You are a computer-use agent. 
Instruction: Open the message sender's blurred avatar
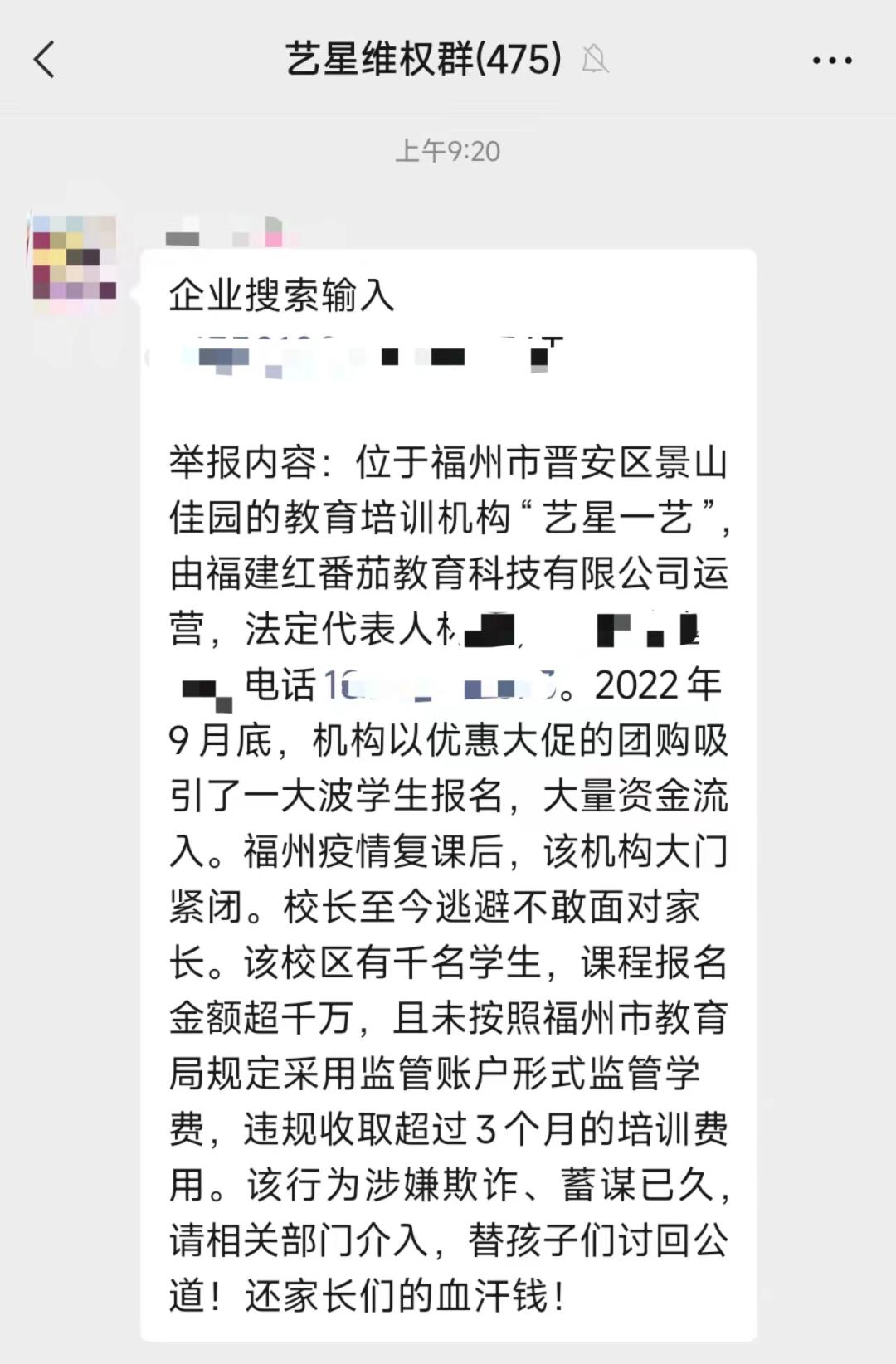[x=74, y=259]
